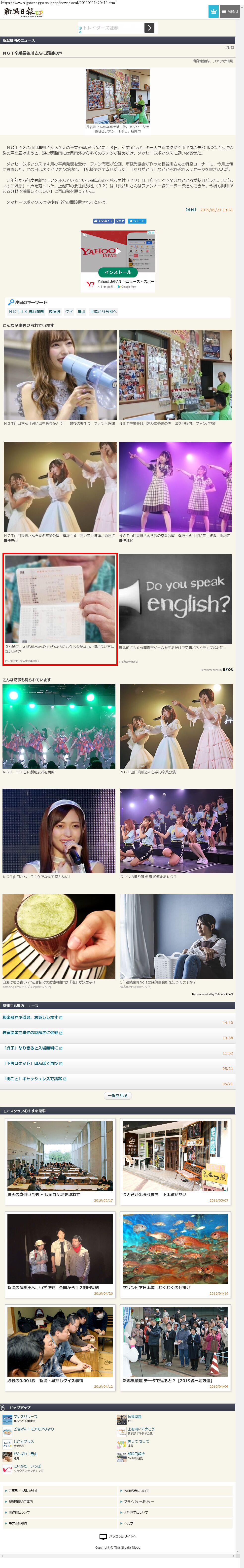Screen dimensions: 244x1568
Task: Open ご意見・お問い合わせ footer link
Action: point(24,1490)
